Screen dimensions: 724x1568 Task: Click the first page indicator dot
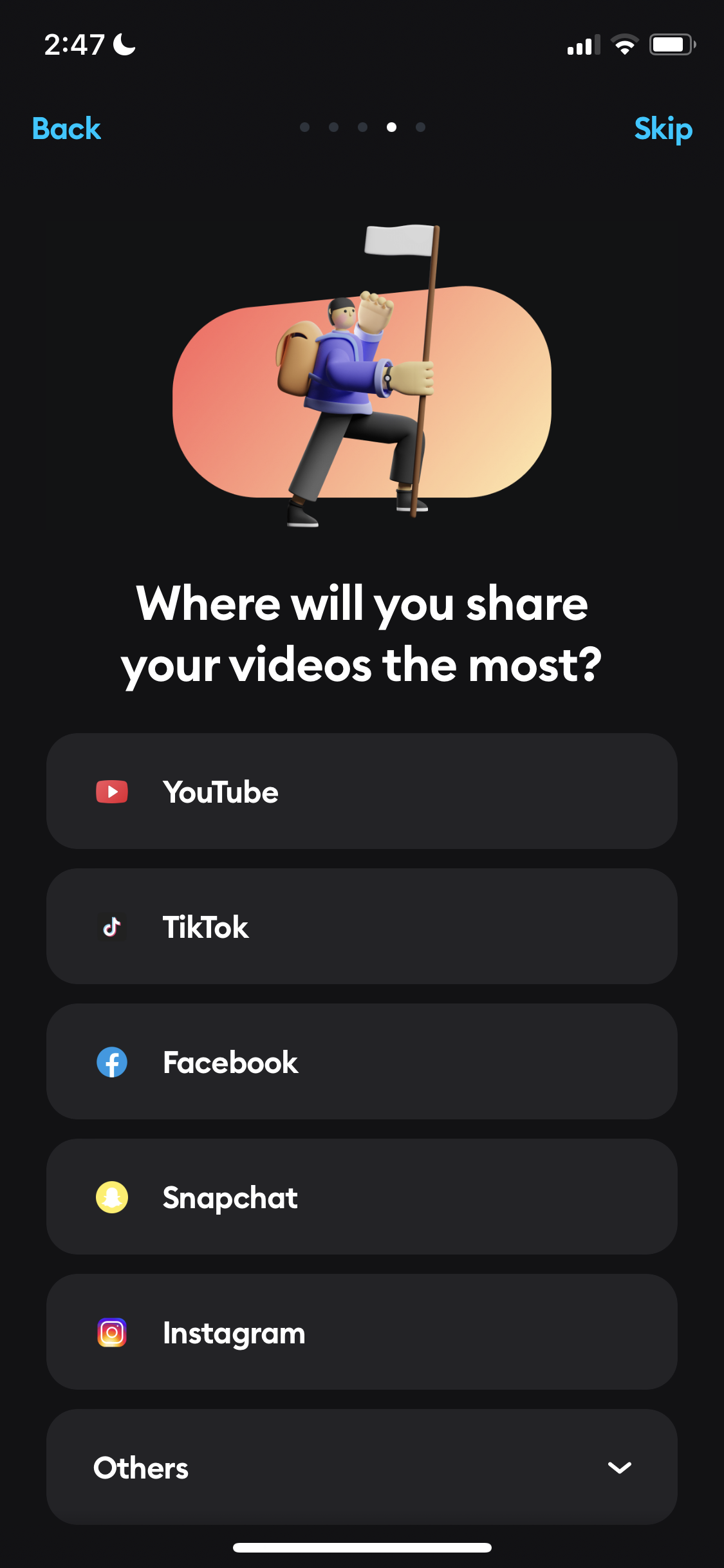click(303, 127)
